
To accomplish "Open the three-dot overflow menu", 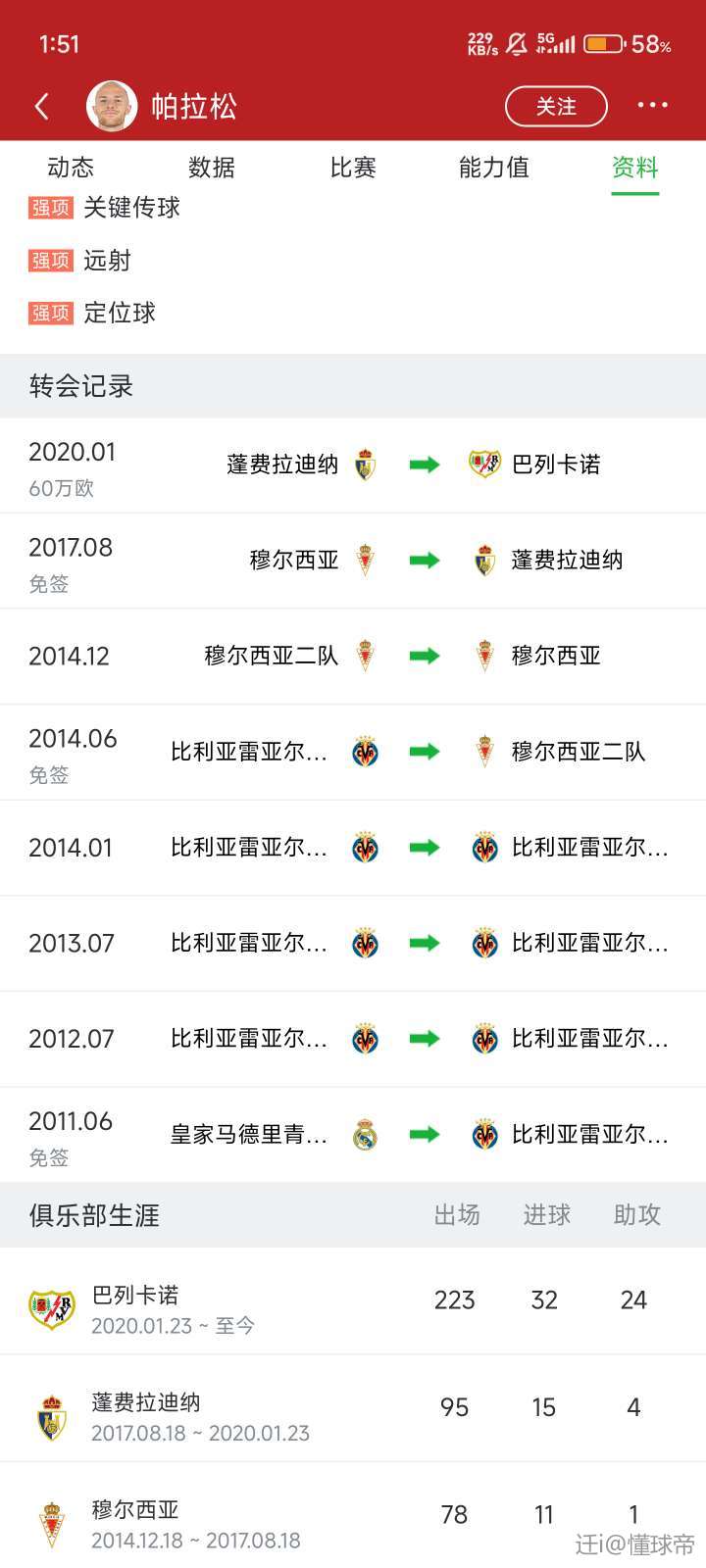I will coord(653,106).
